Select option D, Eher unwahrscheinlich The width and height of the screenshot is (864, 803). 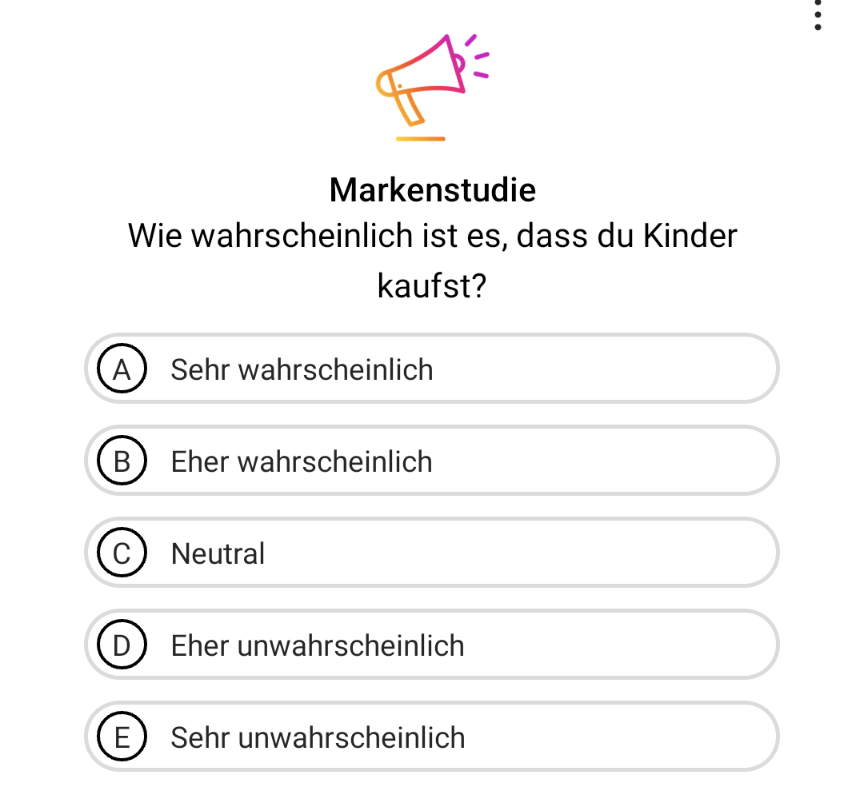tap(431, 645)
